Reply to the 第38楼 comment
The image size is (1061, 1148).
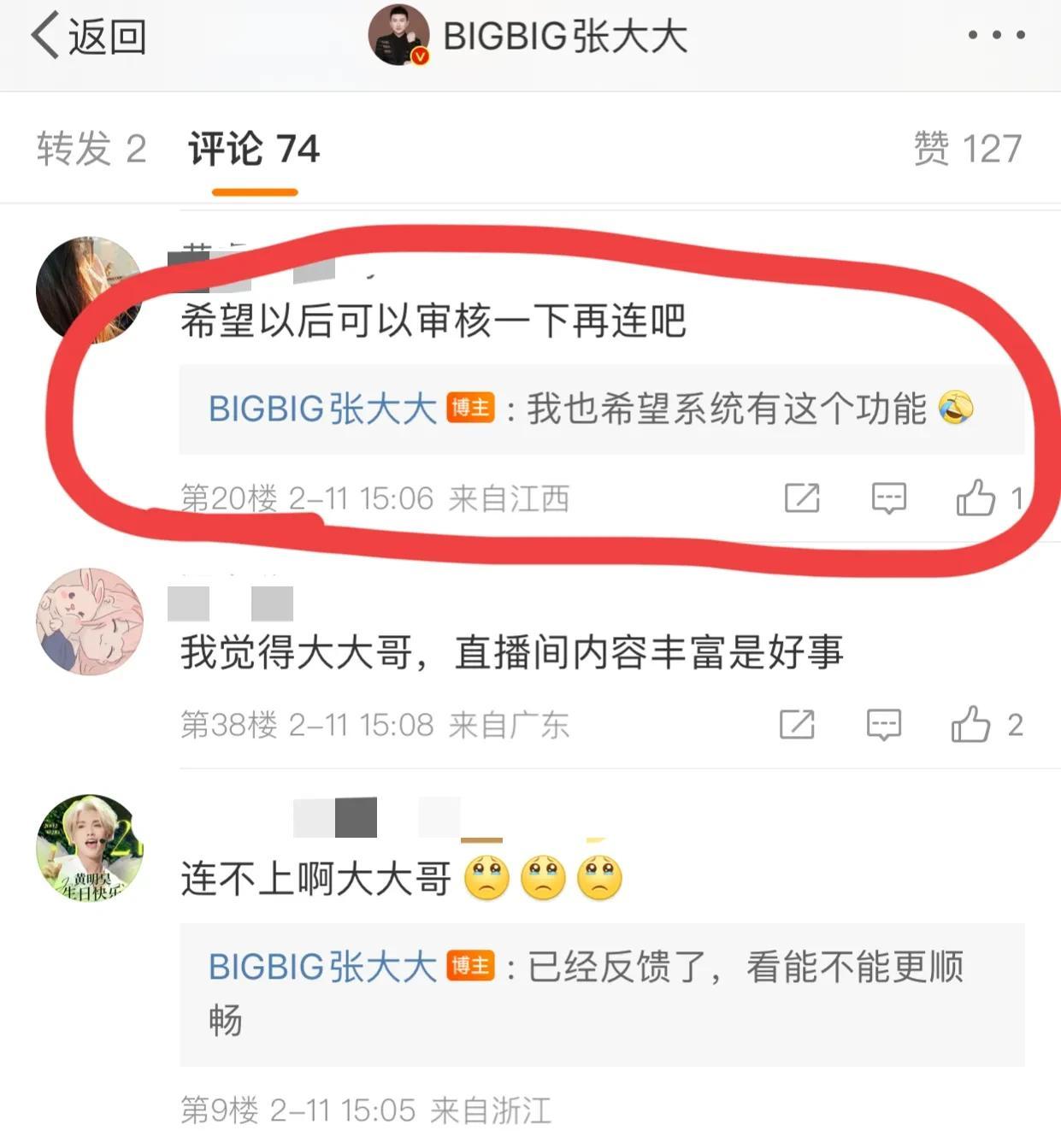tap(883, 725)
